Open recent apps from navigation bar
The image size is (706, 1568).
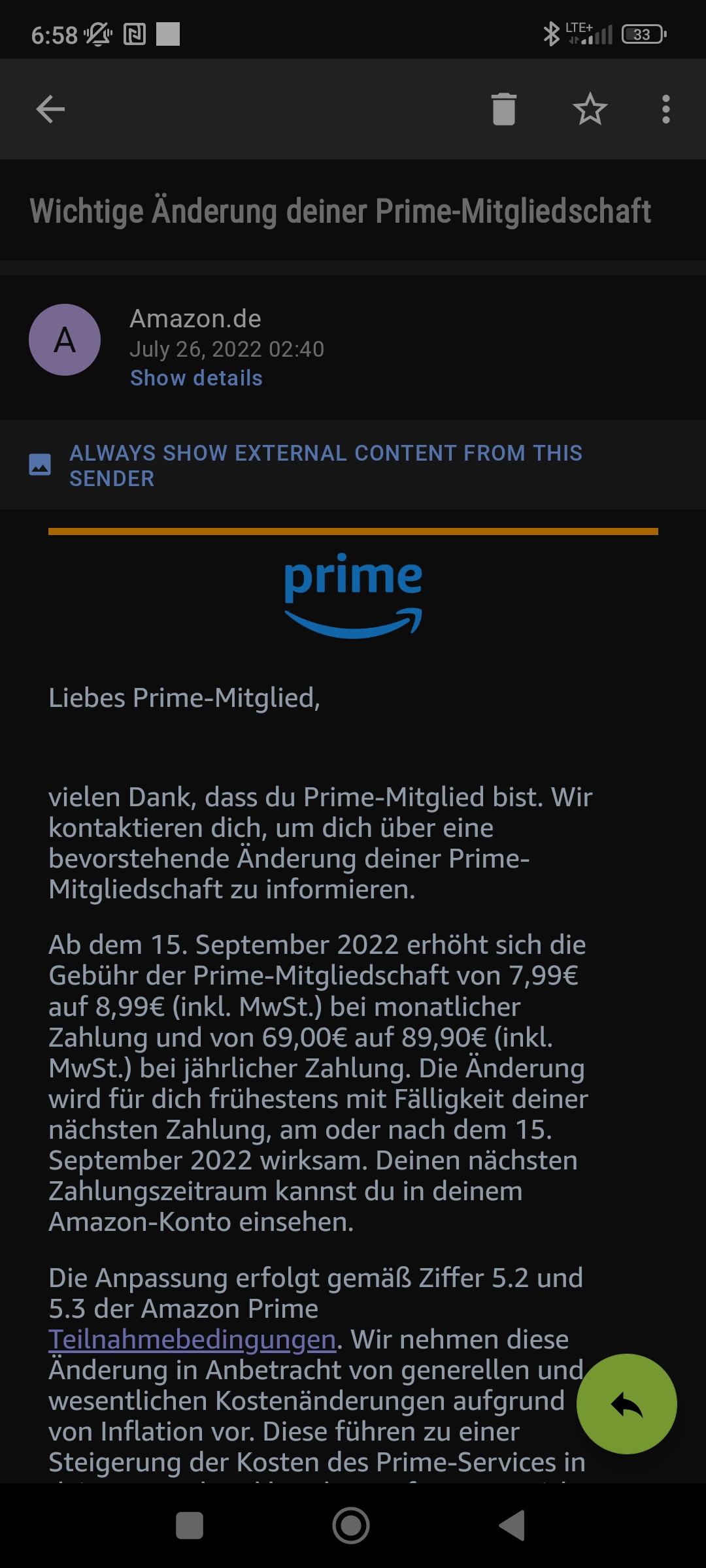[190, 1526]
